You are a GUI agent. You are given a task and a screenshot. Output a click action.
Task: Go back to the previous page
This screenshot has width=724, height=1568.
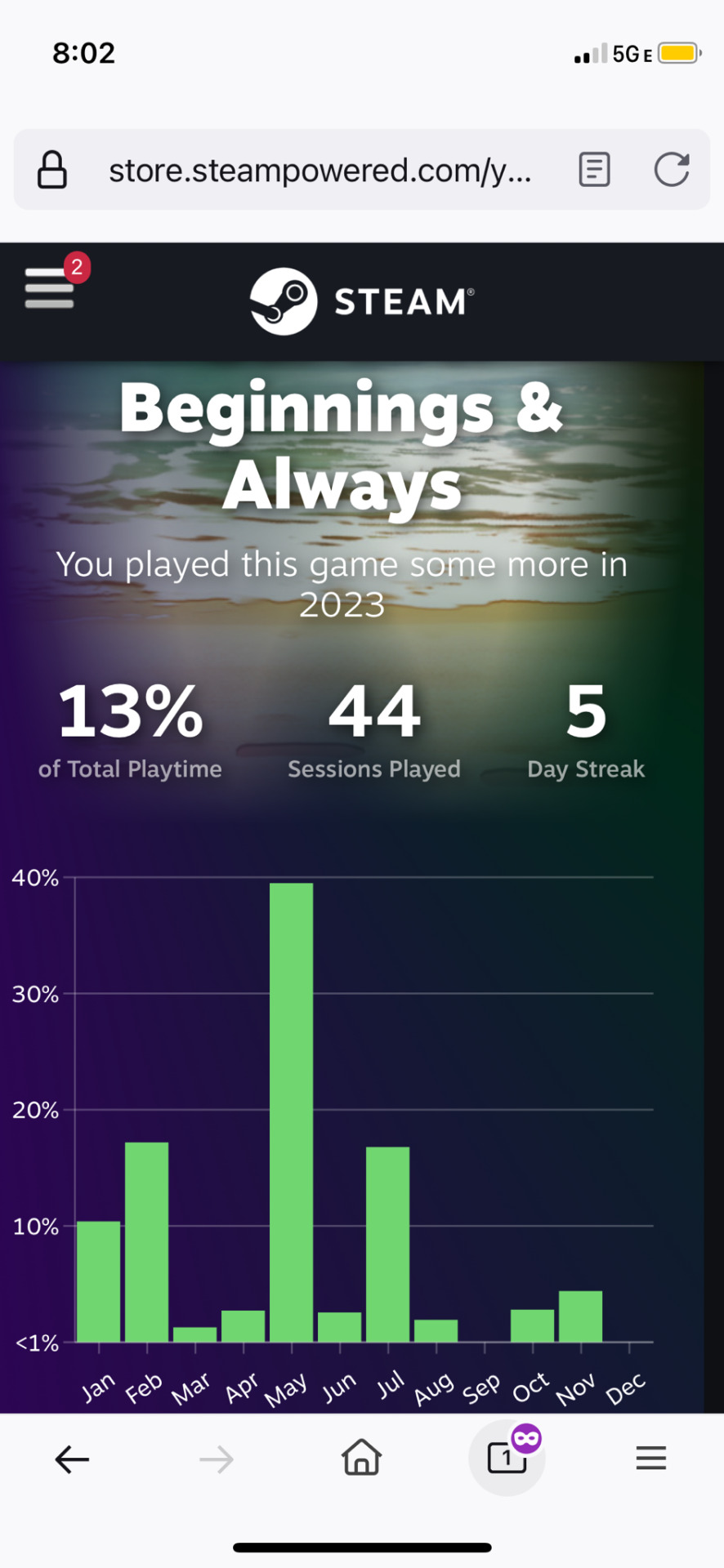tap(72, 1459)
